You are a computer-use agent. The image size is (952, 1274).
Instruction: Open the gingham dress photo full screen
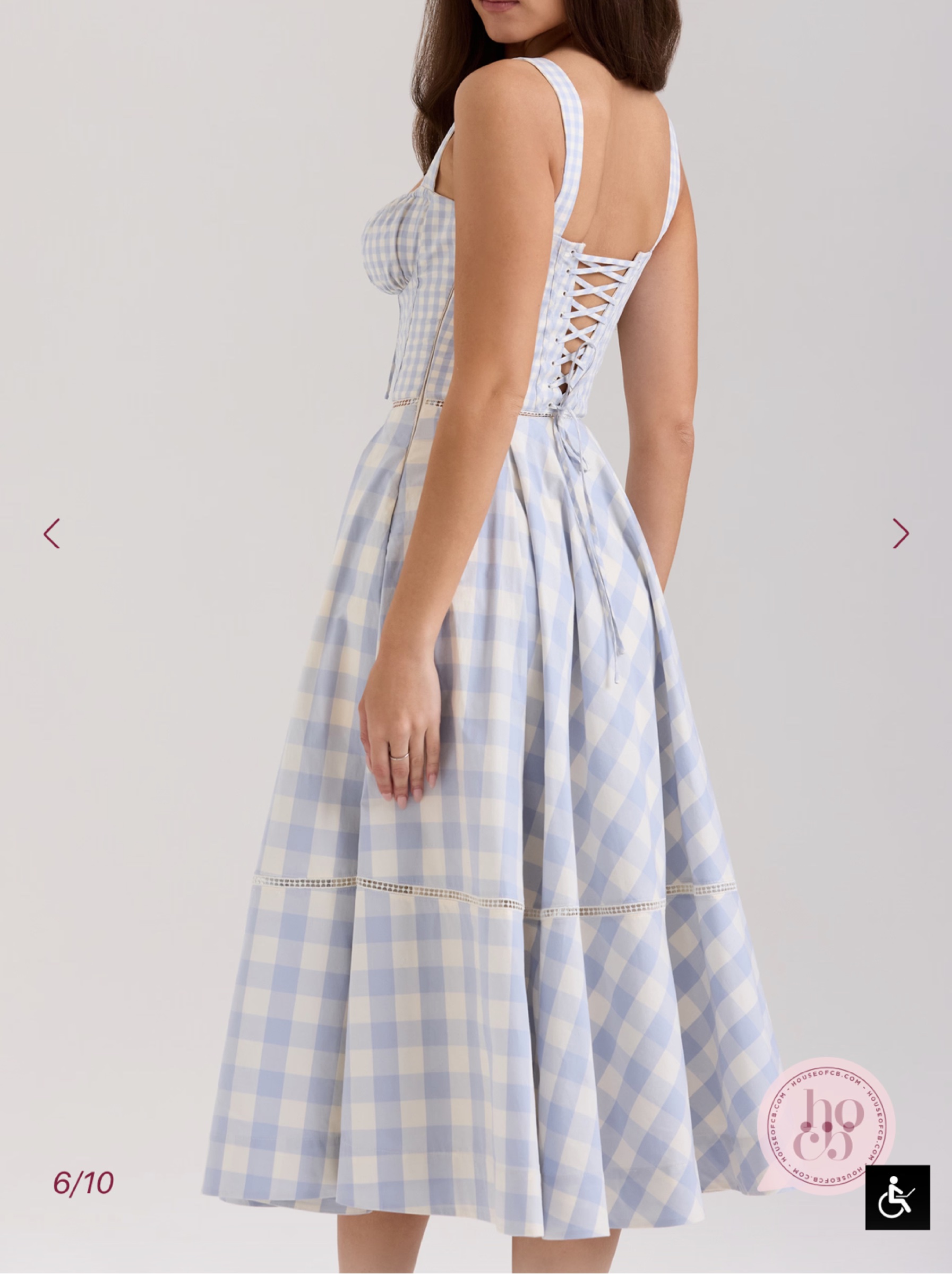(476, 633)
